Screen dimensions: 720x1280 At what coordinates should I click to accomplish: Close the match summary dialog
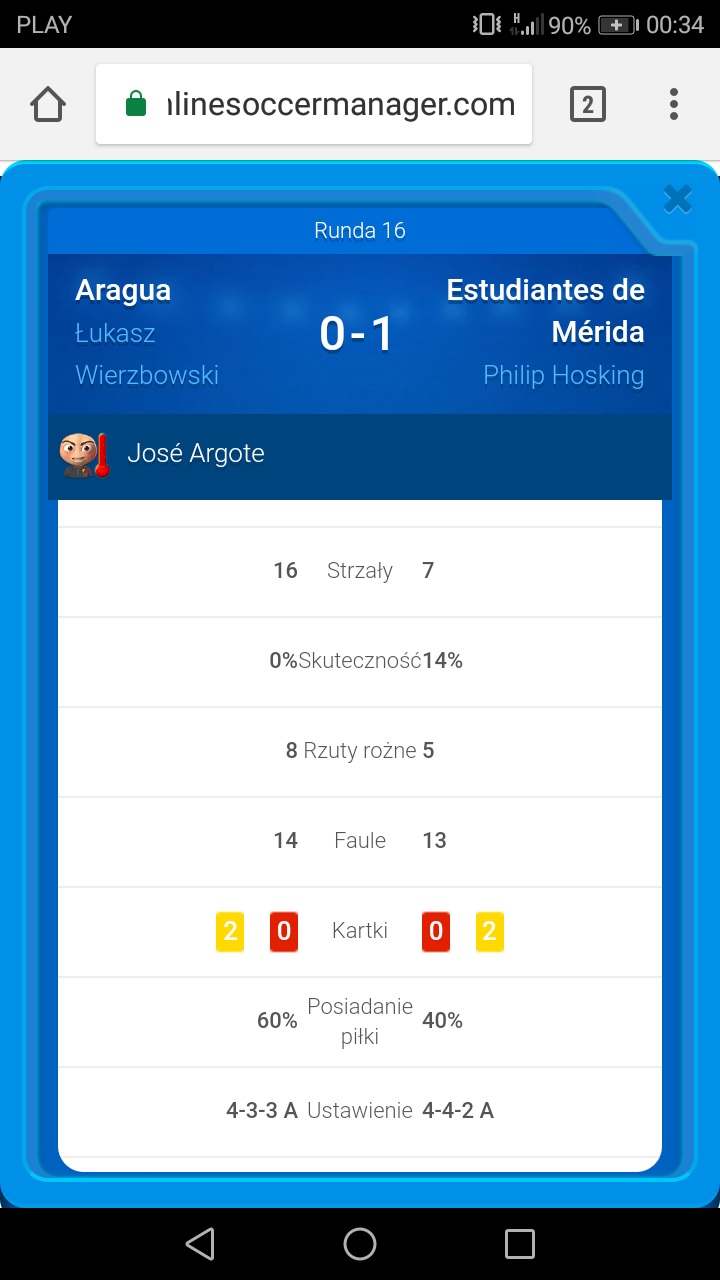(x=677, y=199)
